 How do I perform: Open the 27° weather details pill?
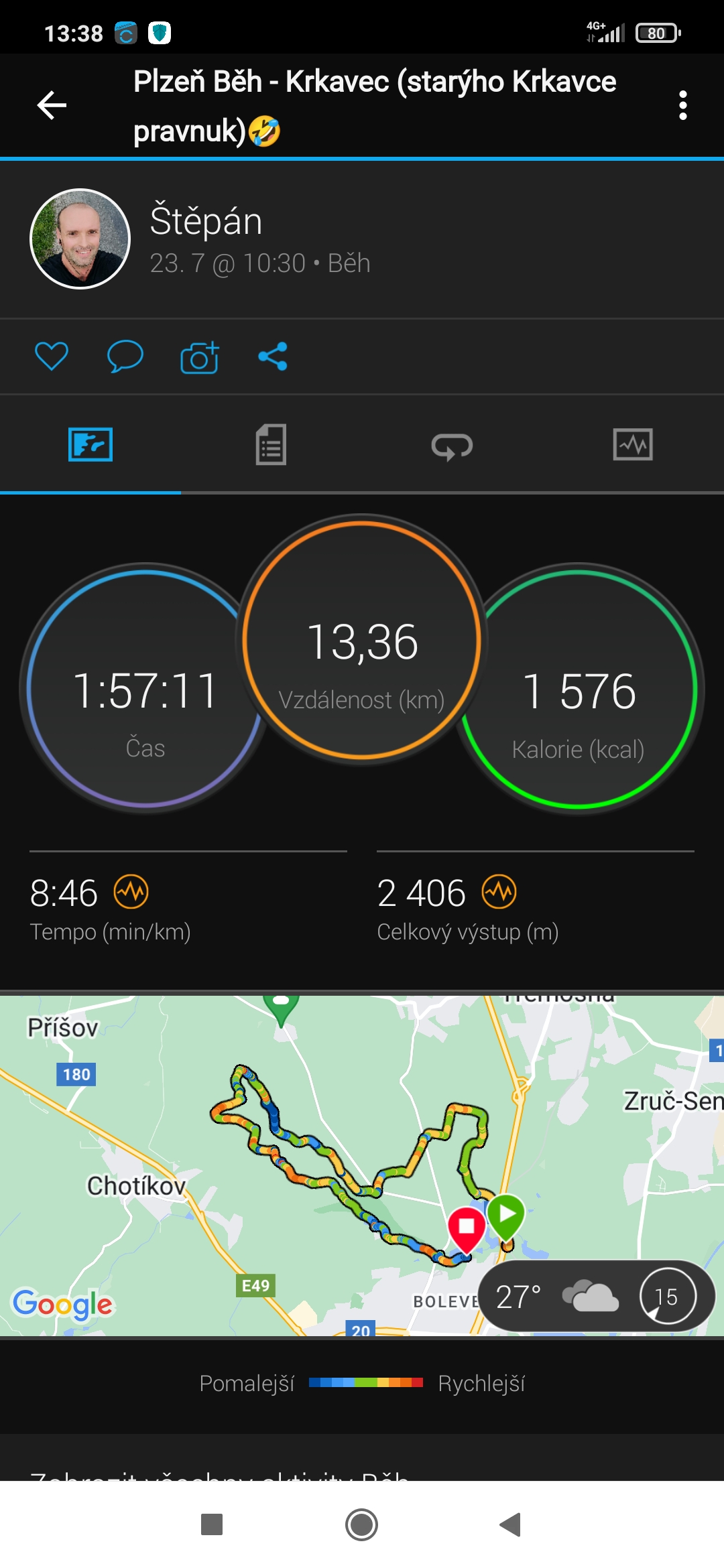[597, 1296]
